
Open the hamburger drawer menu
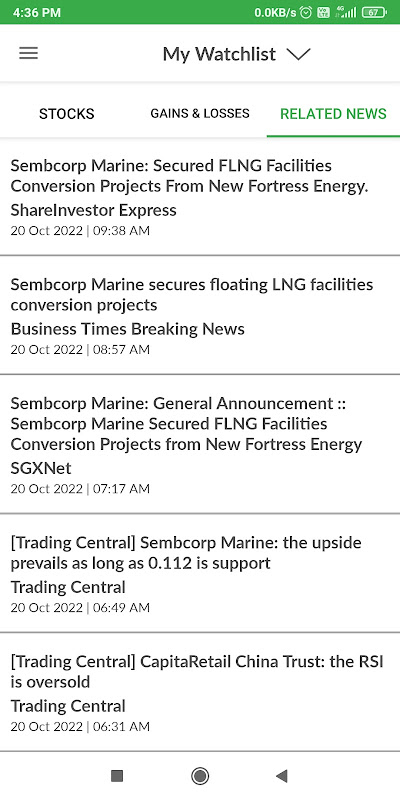coord(29,54)
